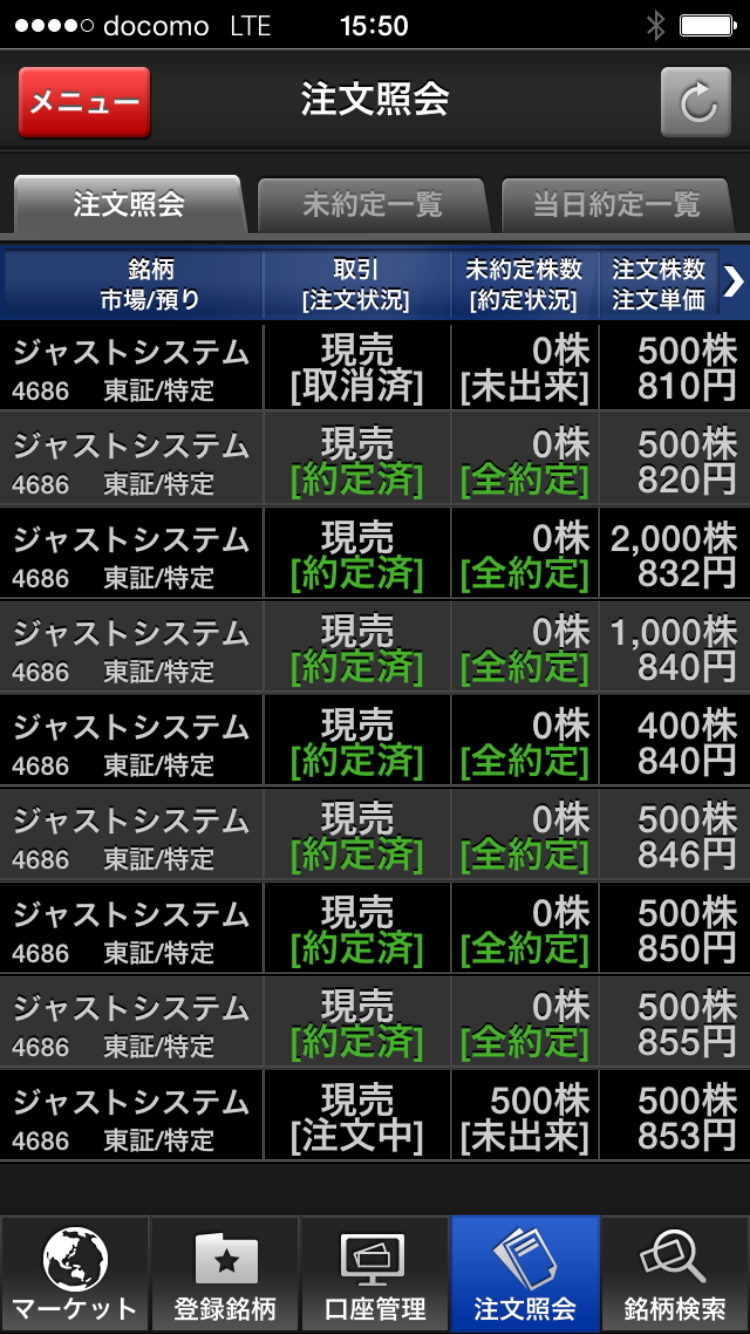The width and height of the screenshot is (750, 1334).
Task: Show more columns with the right arrow
Action: (734, 284)
